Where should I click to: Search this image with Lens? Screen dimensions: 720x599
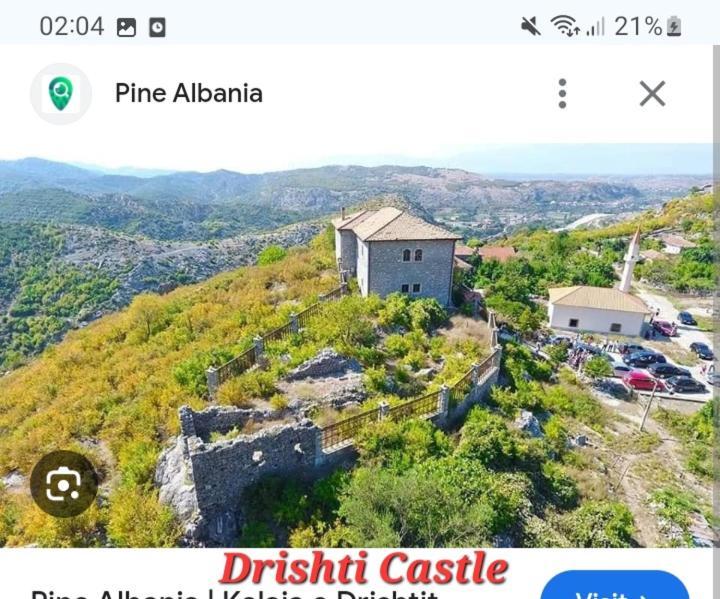pos(63,485)
